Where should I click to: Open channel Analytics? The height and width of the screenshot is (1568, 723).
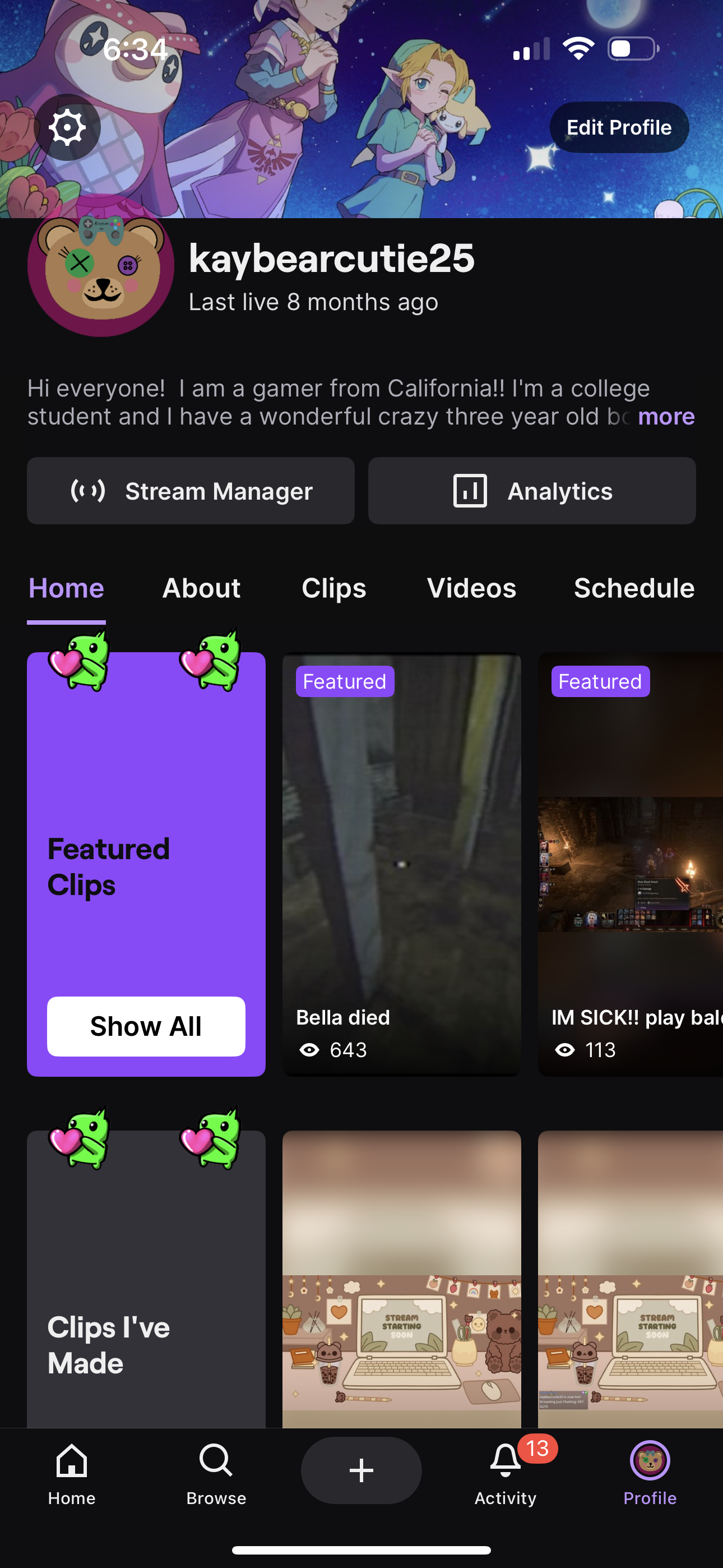(x=531, y=491)
